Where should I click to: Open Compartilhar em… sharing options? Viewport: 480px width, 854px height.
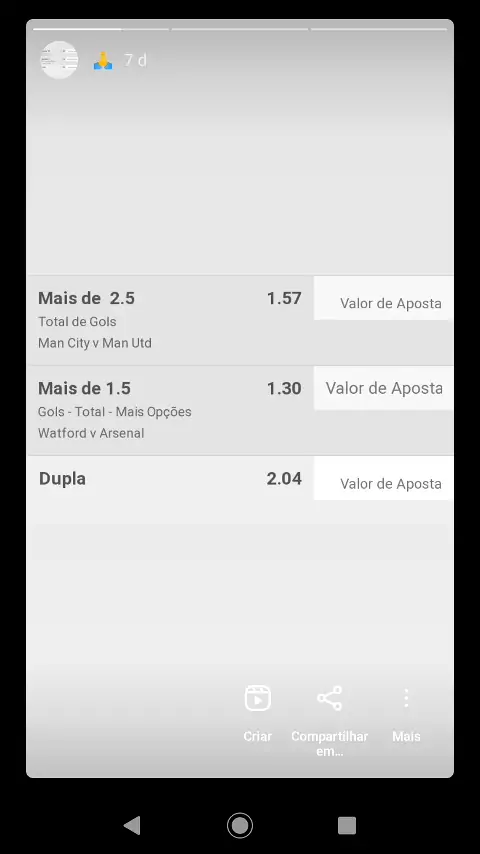330,720
